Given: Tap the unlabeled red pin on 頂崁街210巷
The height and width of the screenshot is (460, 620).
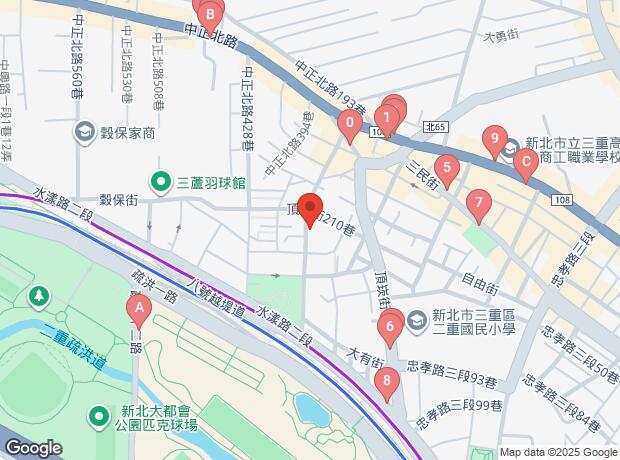Looking at the screenshot, I should (x=310, y=209).
